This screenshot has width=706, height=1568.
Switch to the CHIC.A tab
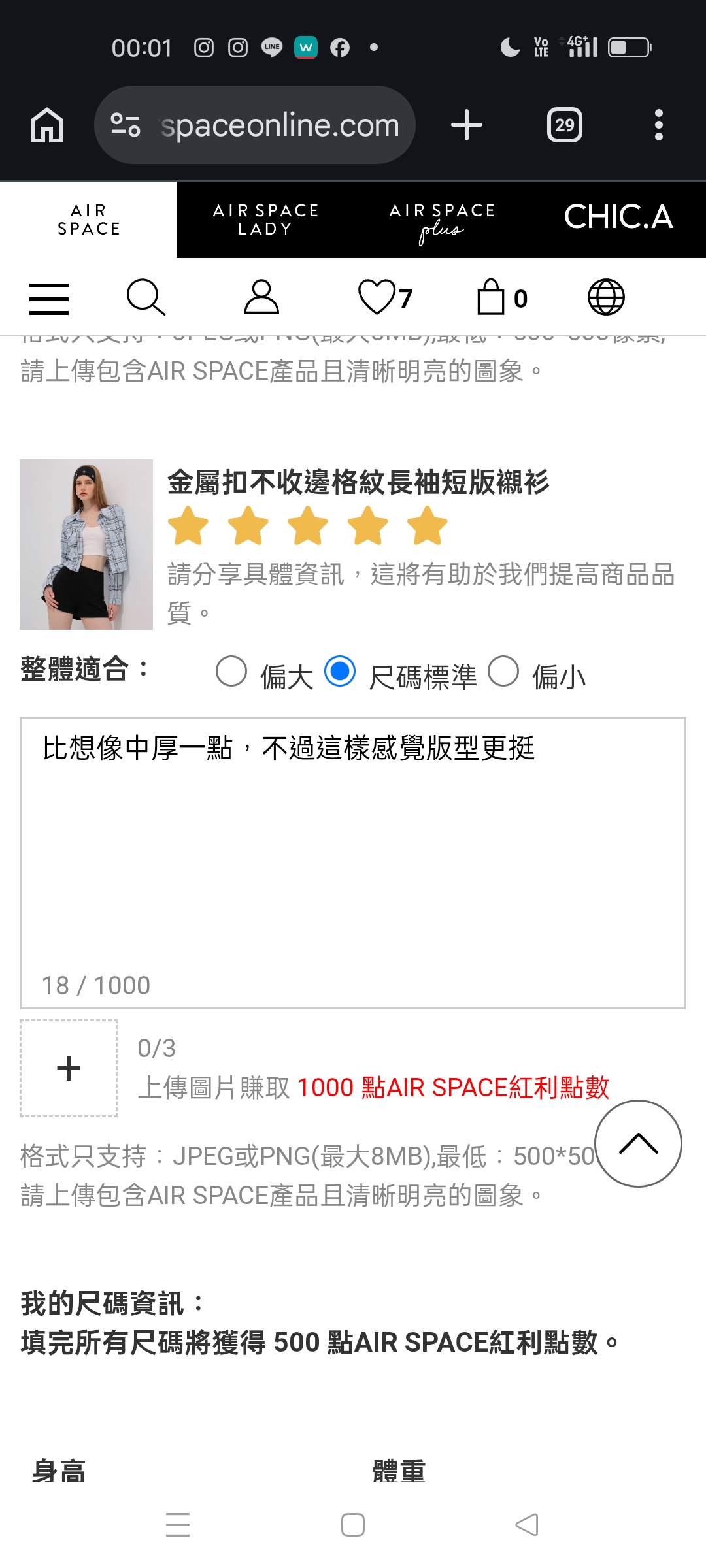(x=618, y=218)
